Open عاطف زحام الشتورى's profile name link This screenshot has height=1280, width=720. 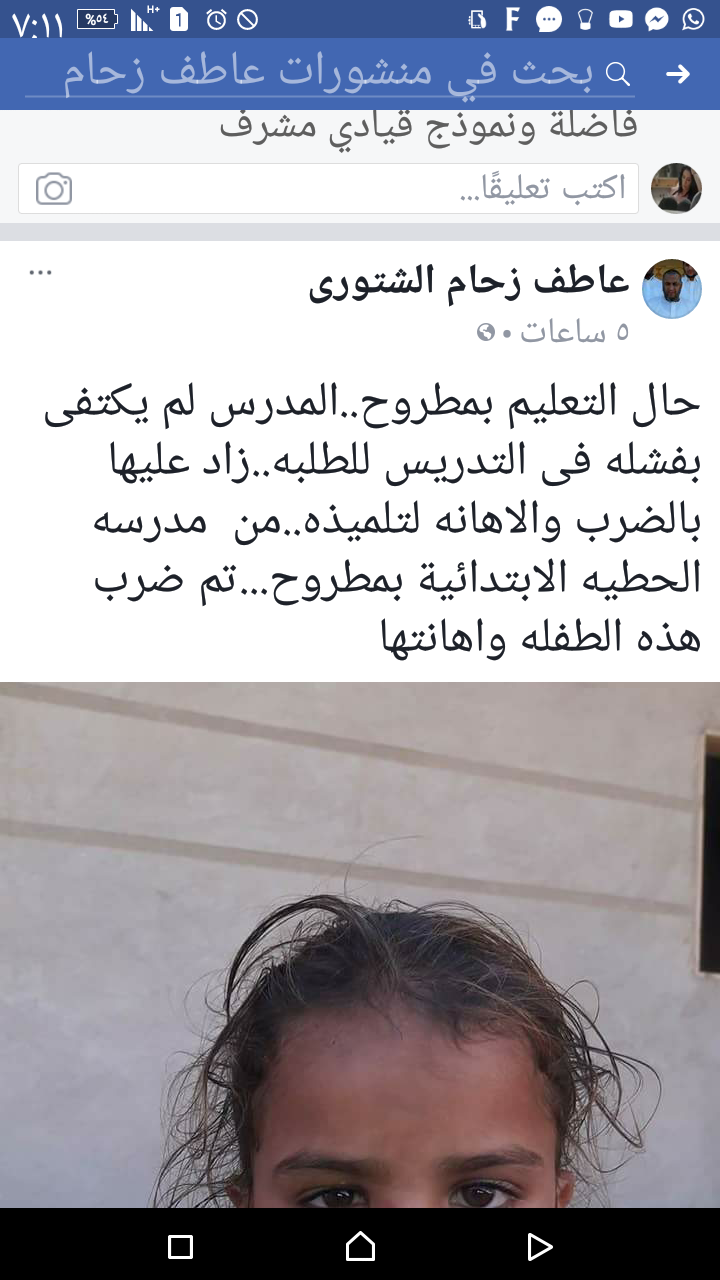tap(468, 283)
